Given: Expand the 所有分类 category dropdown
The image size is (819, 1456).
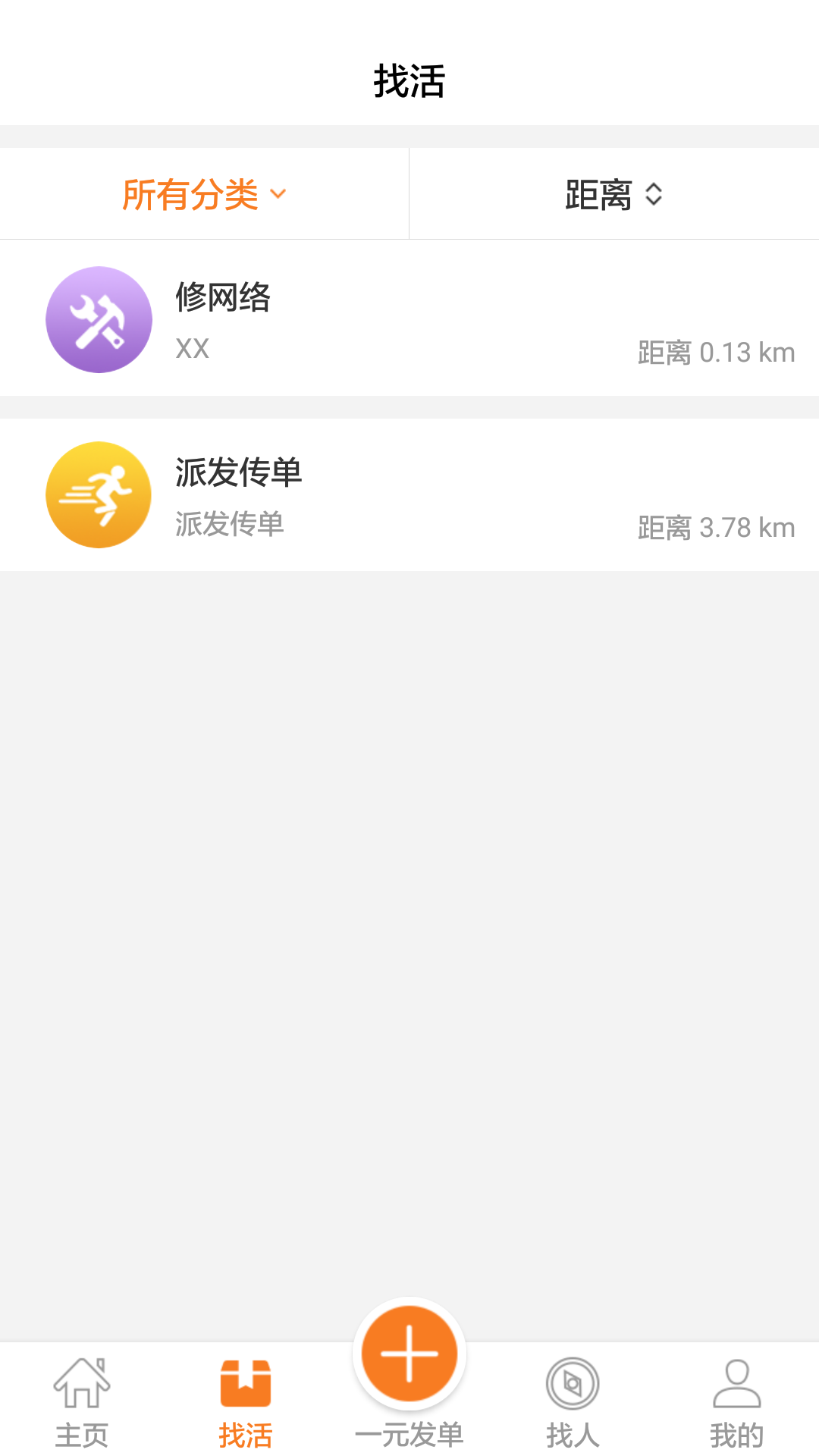Looking at the screenshot, I should pyautogui.click(x=204, y=195).
